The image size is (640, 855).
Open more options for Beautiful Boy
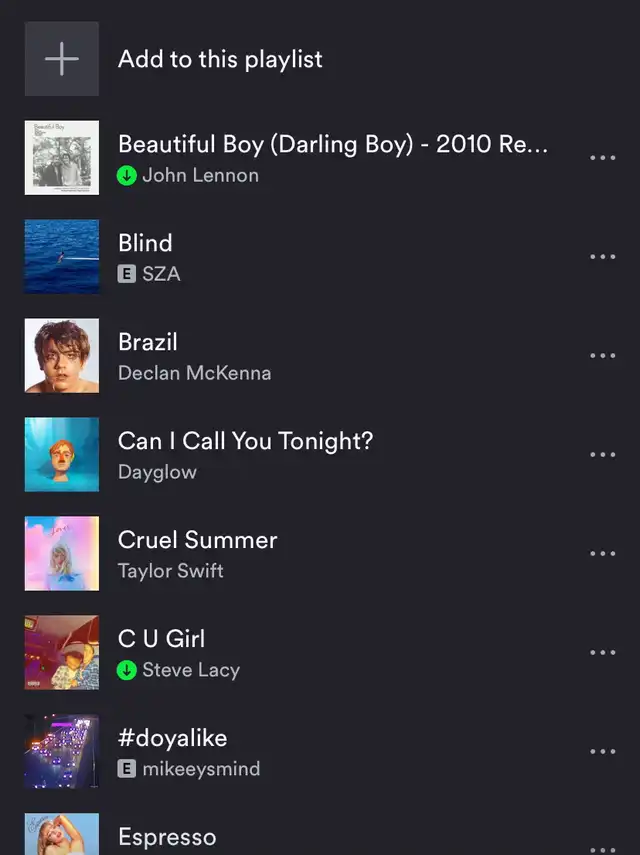[602, 158]
